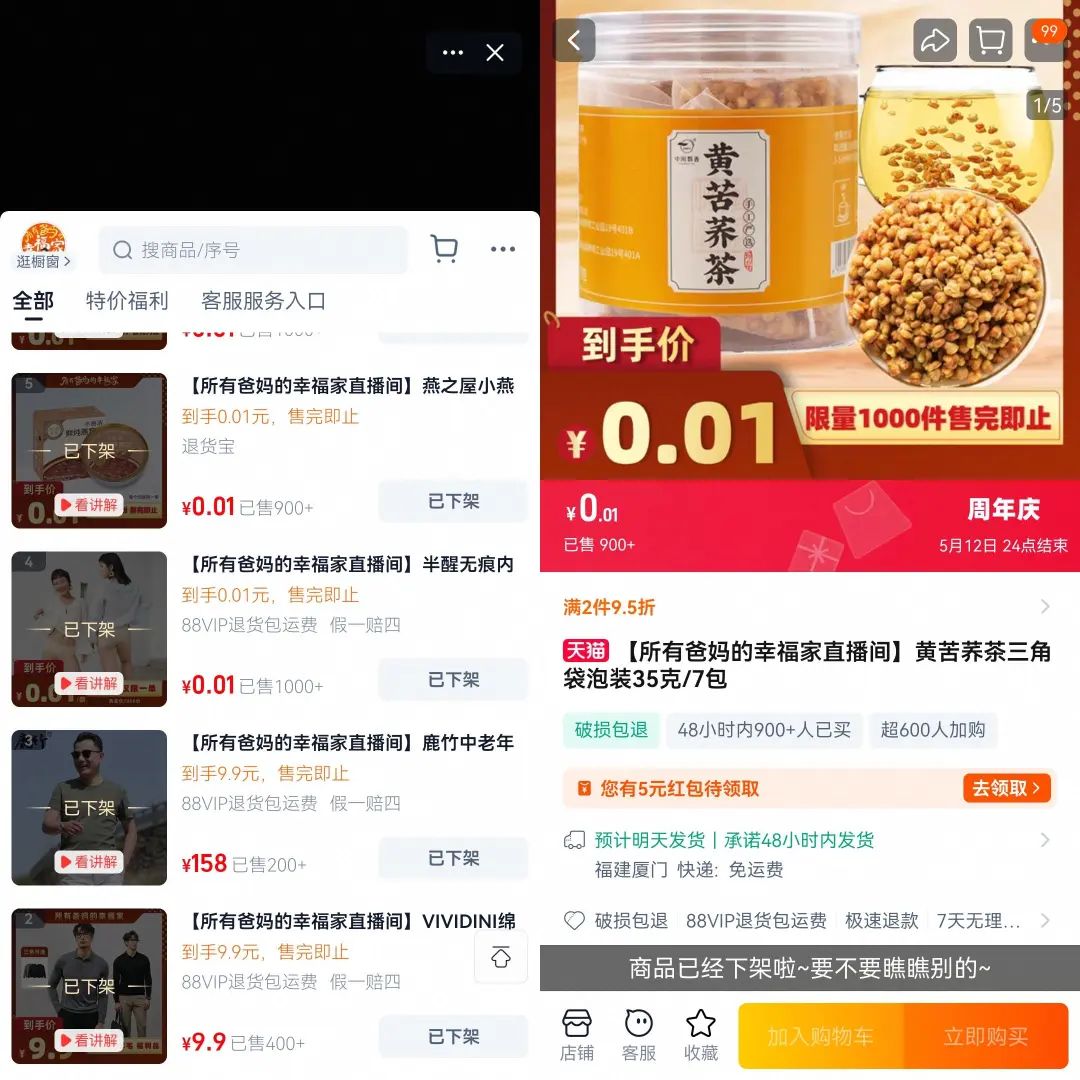Share the 黄苦荞茶 product

(x=934, y=41)
